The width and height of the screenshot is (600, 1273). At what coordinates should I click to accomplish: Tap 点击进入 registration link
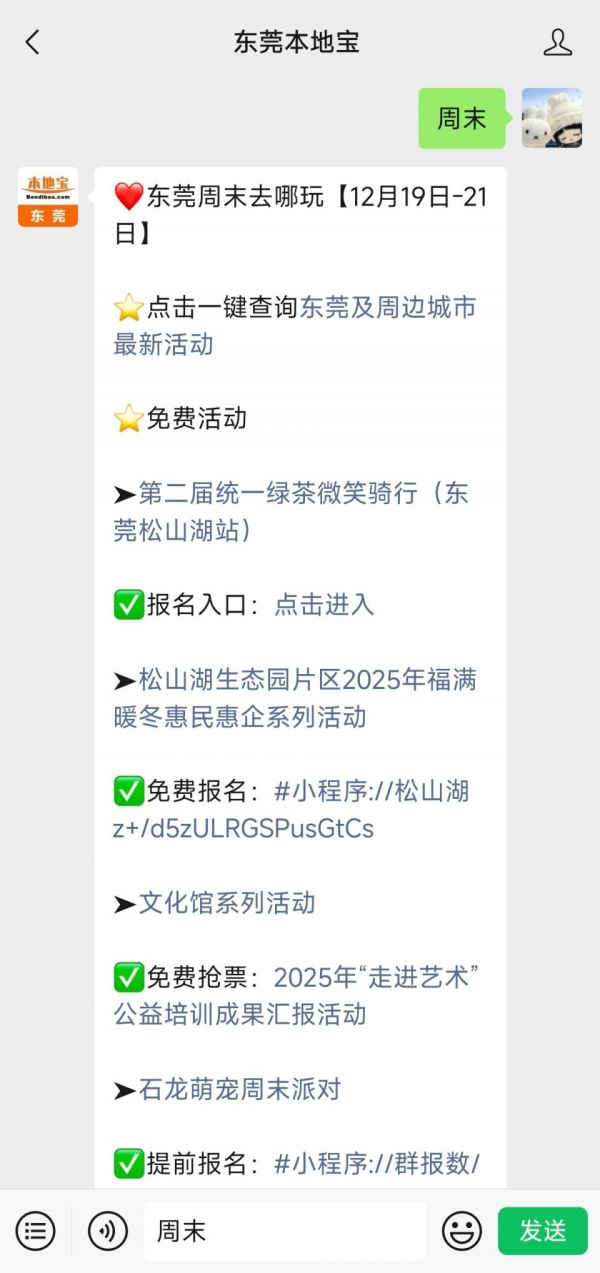pyautogui.click(x=324, y=604)
